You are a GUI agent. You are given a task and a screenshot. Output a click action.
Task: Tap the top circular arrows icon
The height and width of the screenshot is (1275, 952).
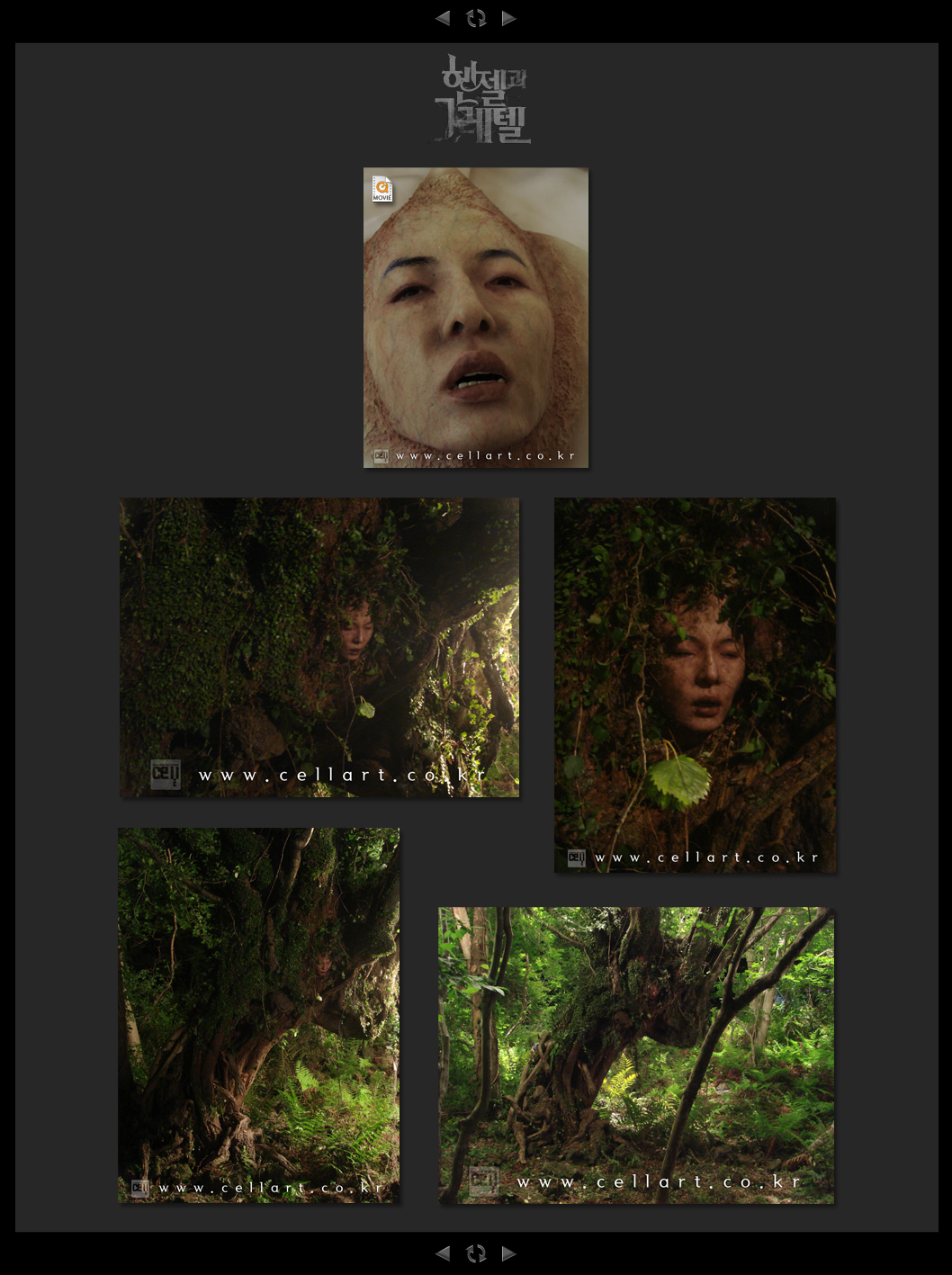click(476, 18)
